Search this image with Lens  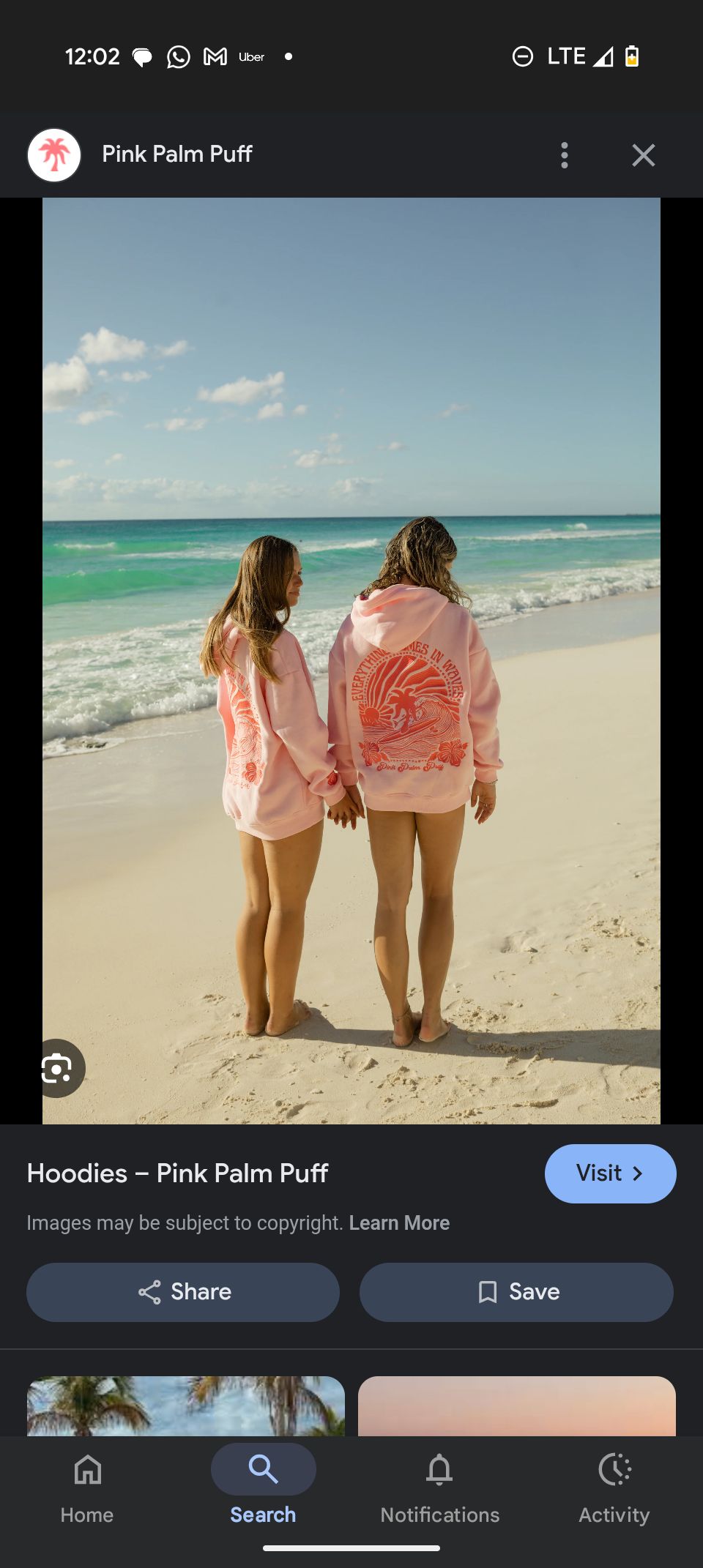coord(59,1069)
